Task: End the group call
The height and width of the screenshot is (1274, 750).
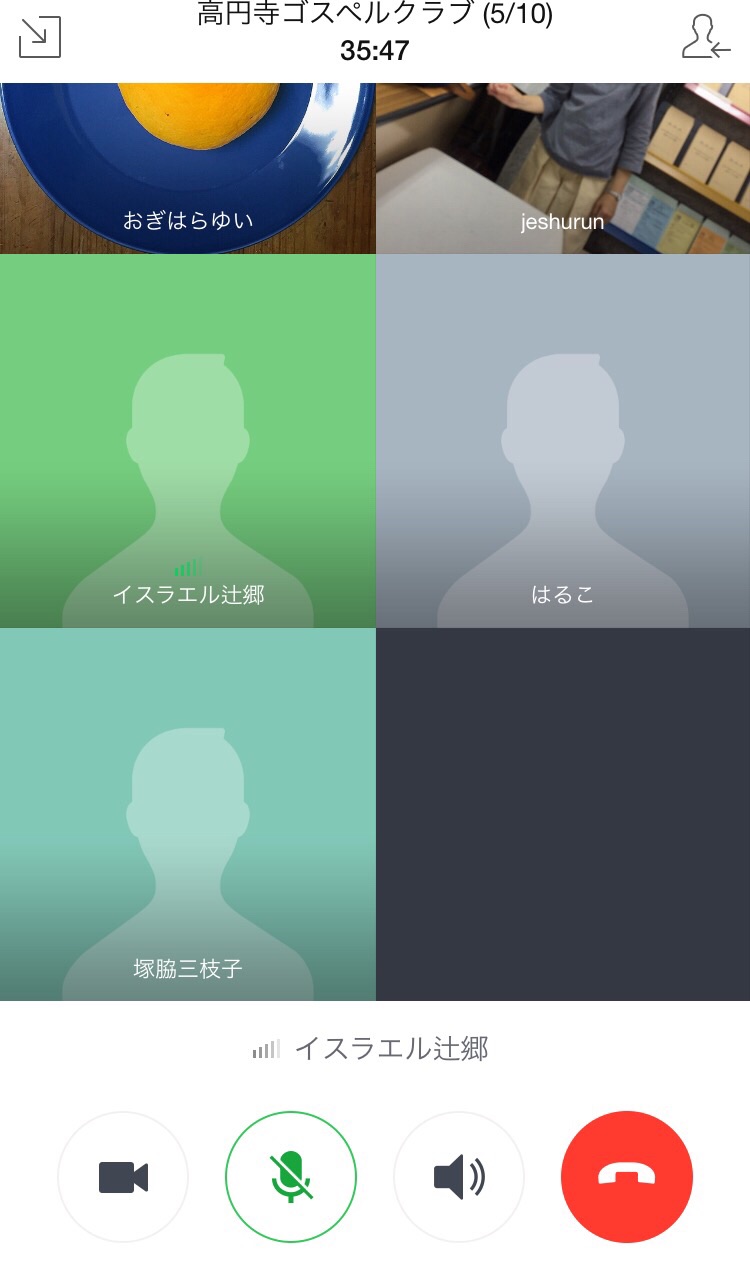Action: pos(627,1177)
